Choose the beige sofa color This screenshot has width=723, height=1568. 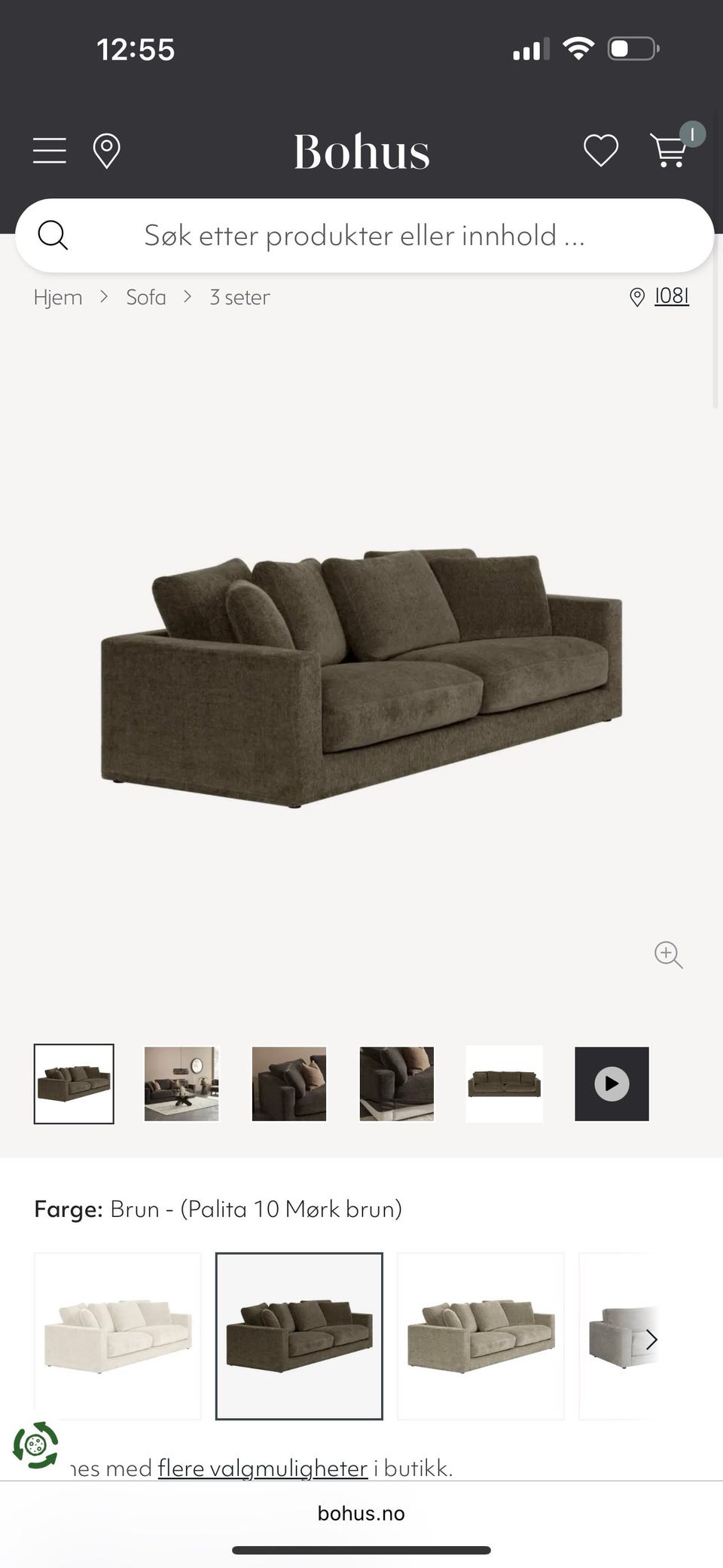(x=480, y=1336)
